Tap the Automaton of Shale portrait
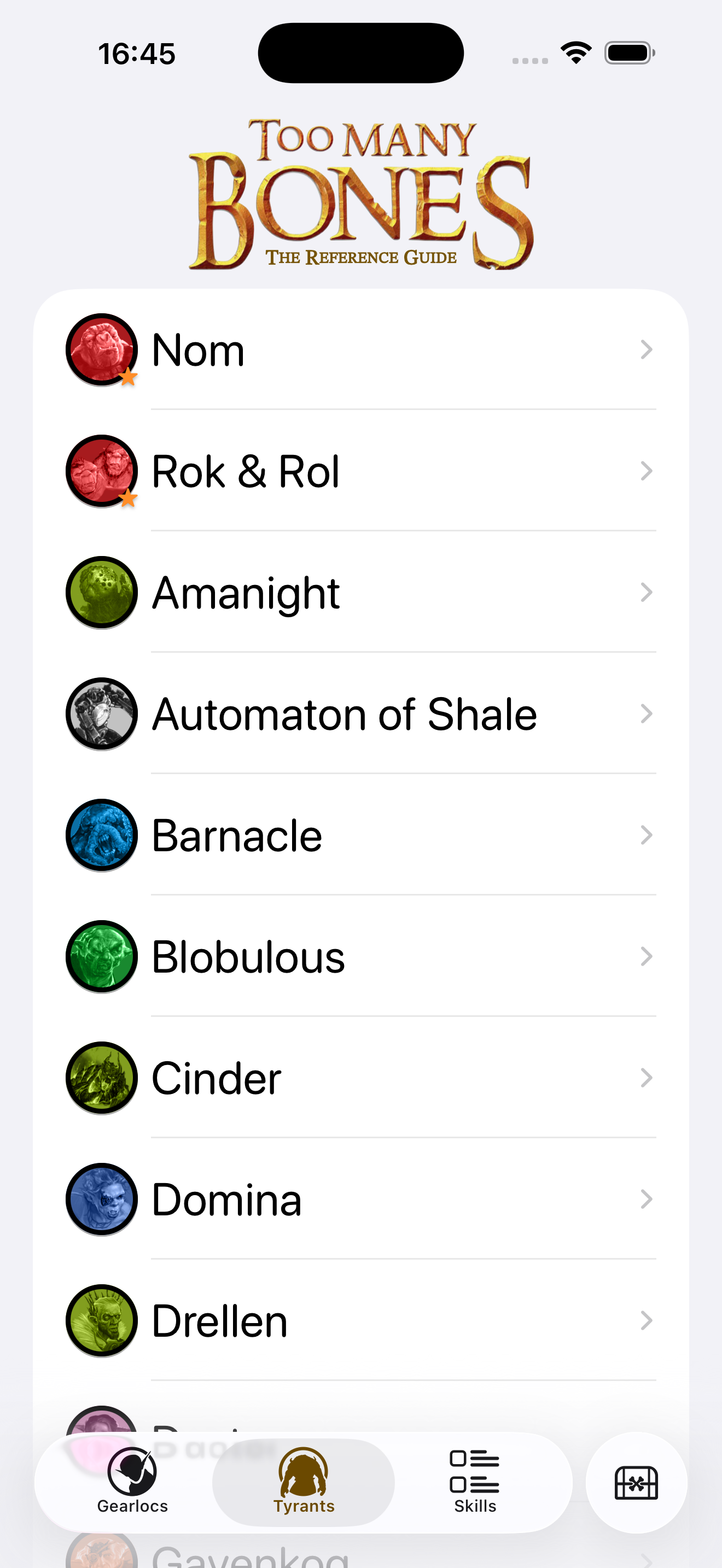The image size is (722, 1568). pos(101,713)
